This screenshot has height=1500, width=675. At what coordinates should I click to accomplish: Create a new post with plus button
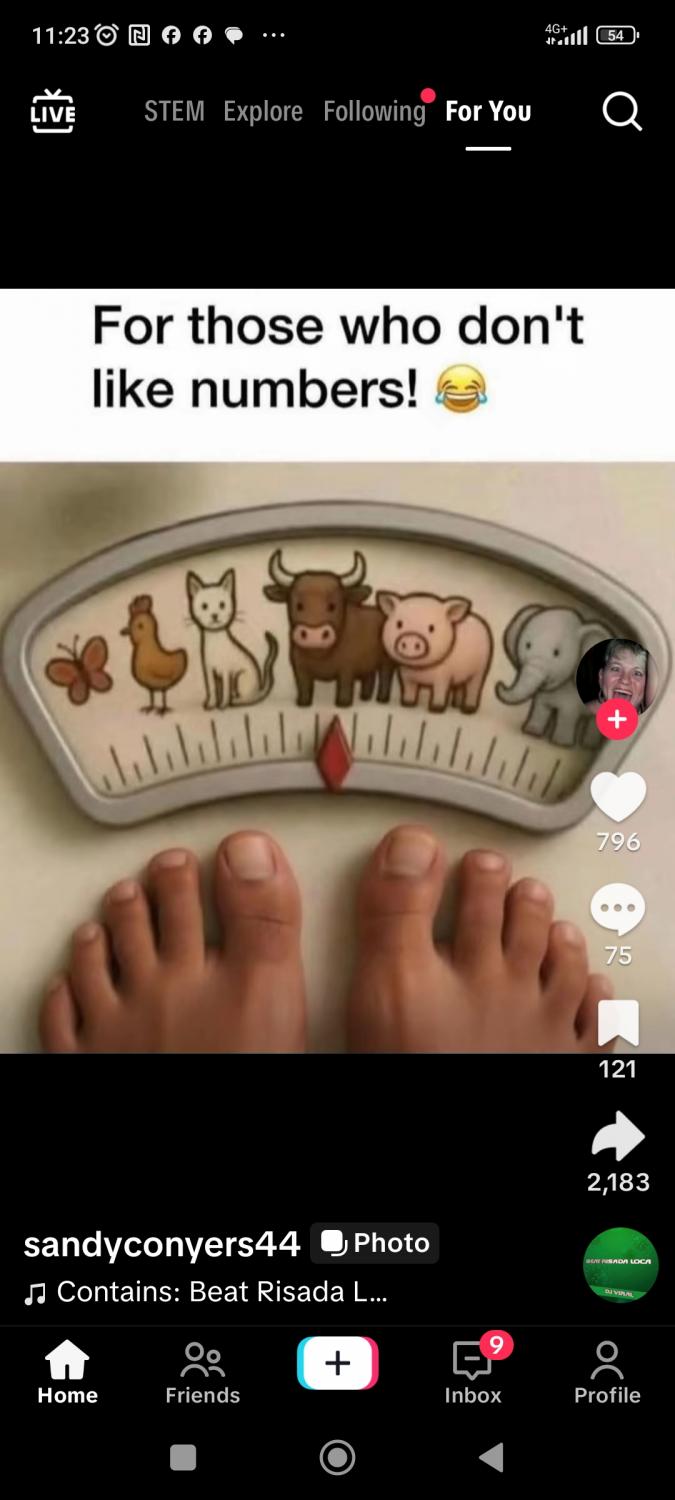(x=338, y=1363)
